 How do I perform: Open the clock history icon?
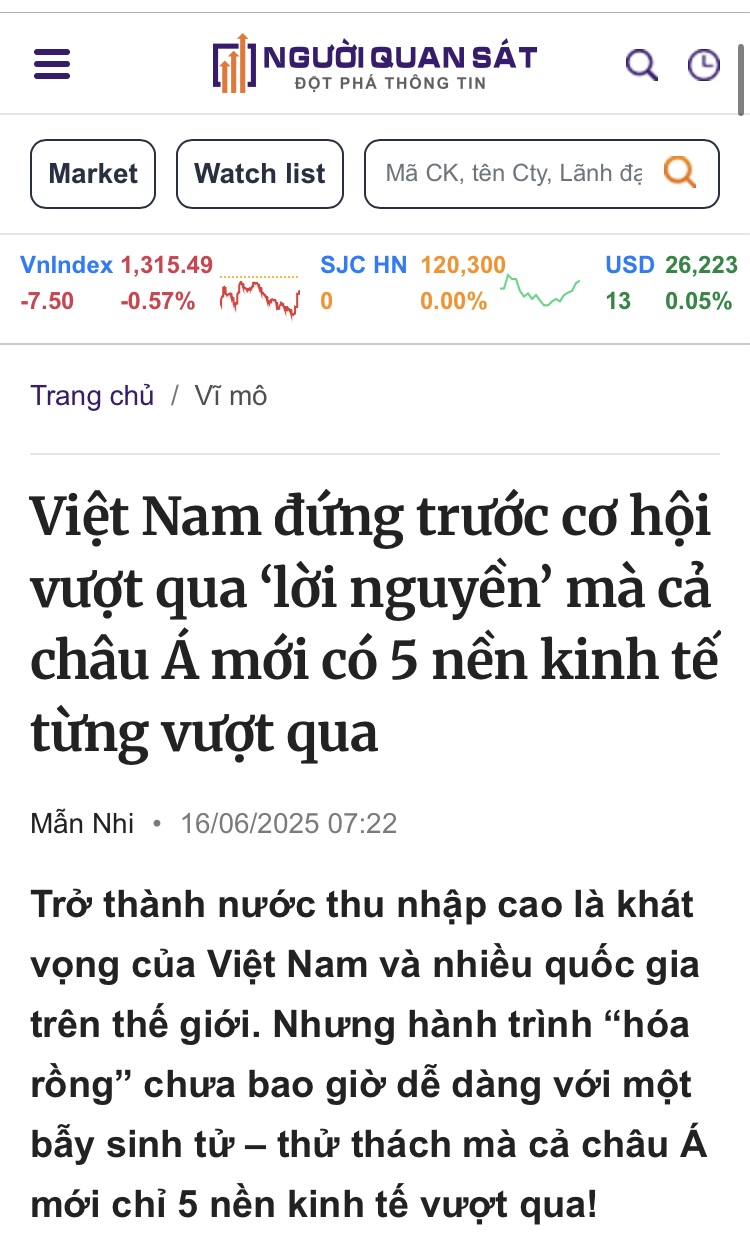click(x=704, y=65)
